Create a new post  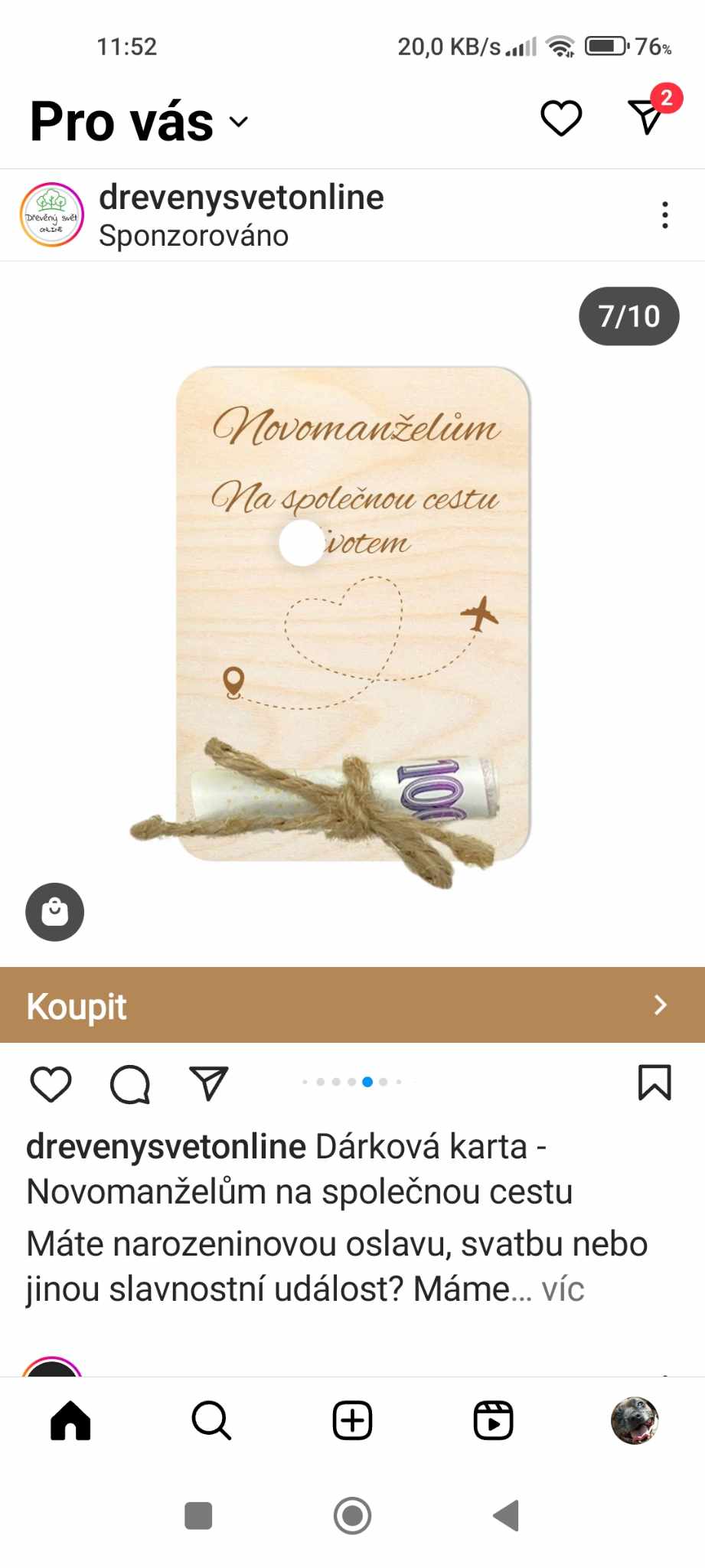[x=352, y=1421]
